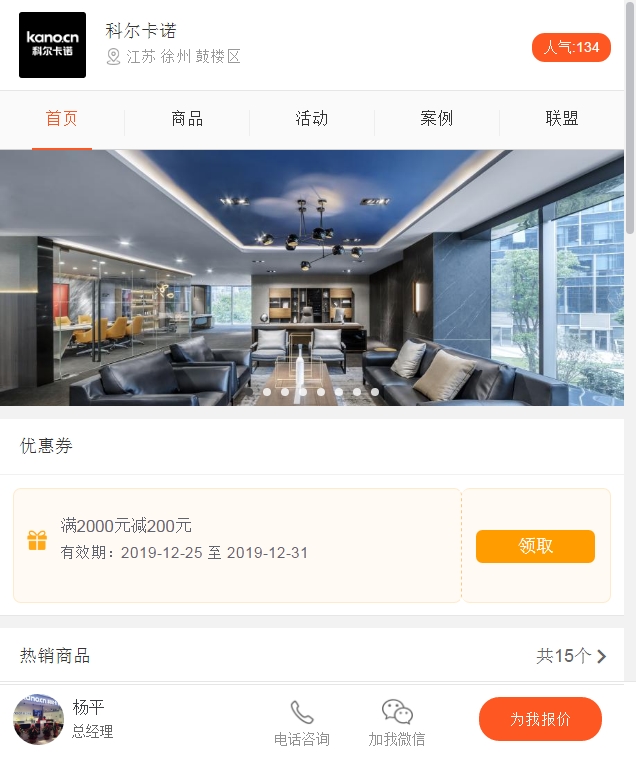Image resolution: width=636 pixels, height=758 pixels.
Task: Switch to the 活动 tab
Action: [312, 119]
